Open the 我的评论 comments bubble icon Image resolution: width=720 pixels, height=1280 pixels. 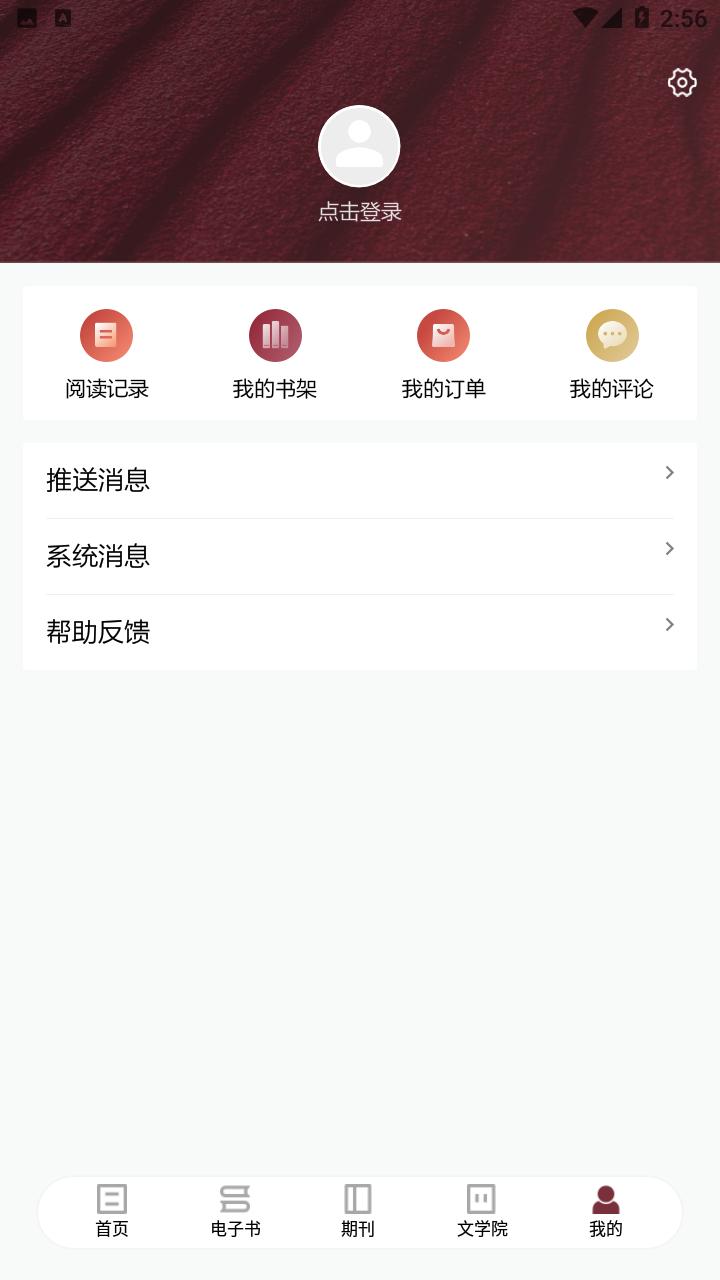pos(610,336)
